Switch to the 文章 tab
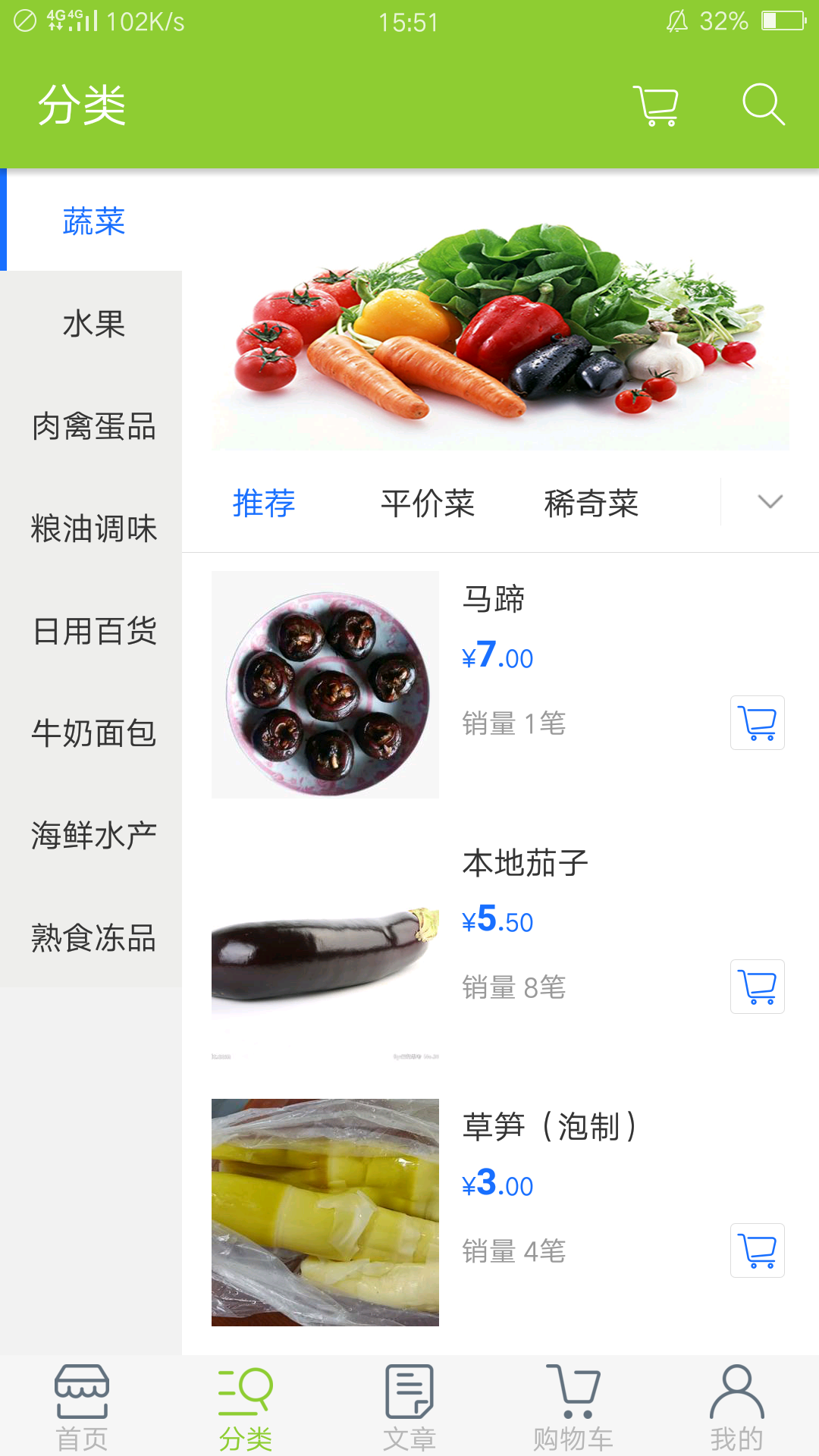Viewport: 819px width, 1456px height. [x=409, y=1407]
